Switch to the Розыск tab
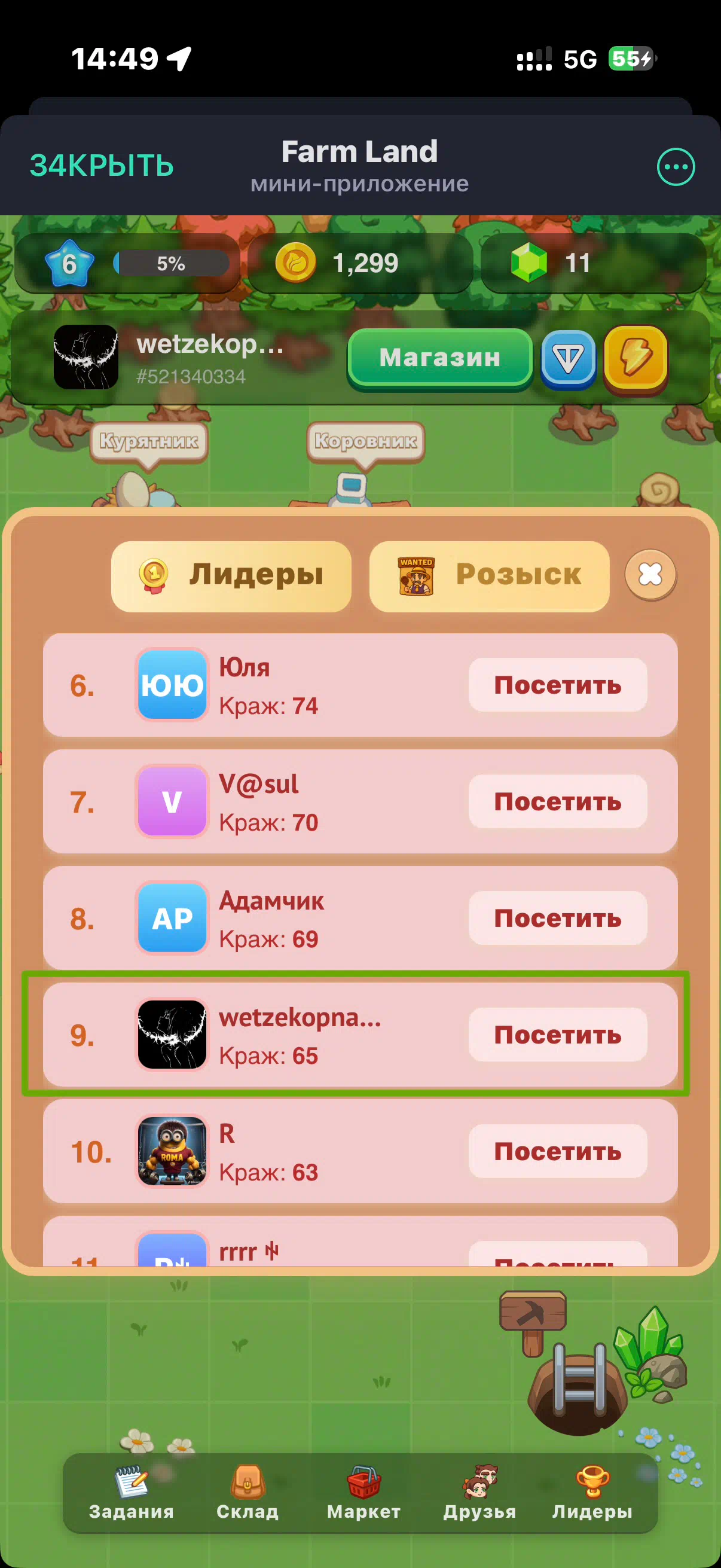 coord(489,575)
